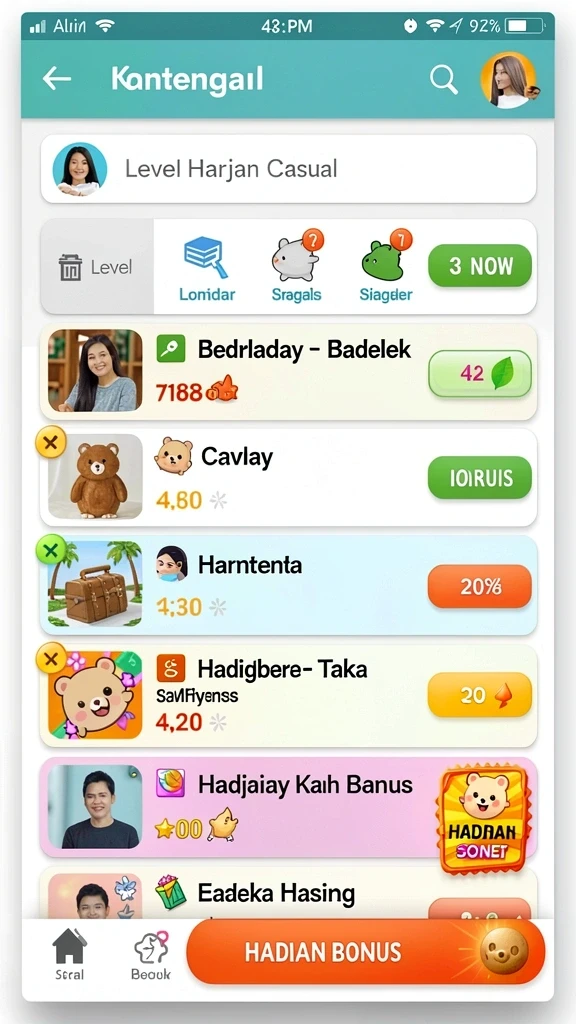Dismiss the Cavlay card
The height and width of the screenshot is (1024, 576).
pos(51,444)
